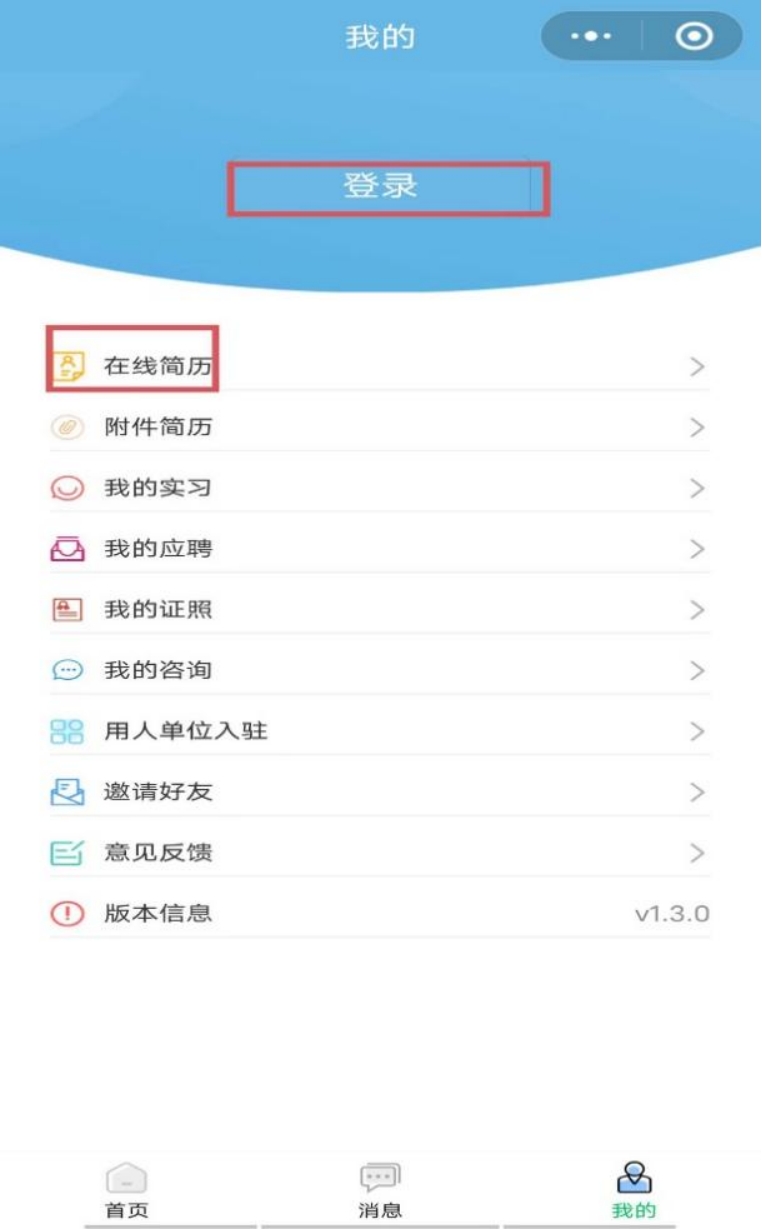
Task: Switch to the 消息 messages tab
Action: point(380,1191)
